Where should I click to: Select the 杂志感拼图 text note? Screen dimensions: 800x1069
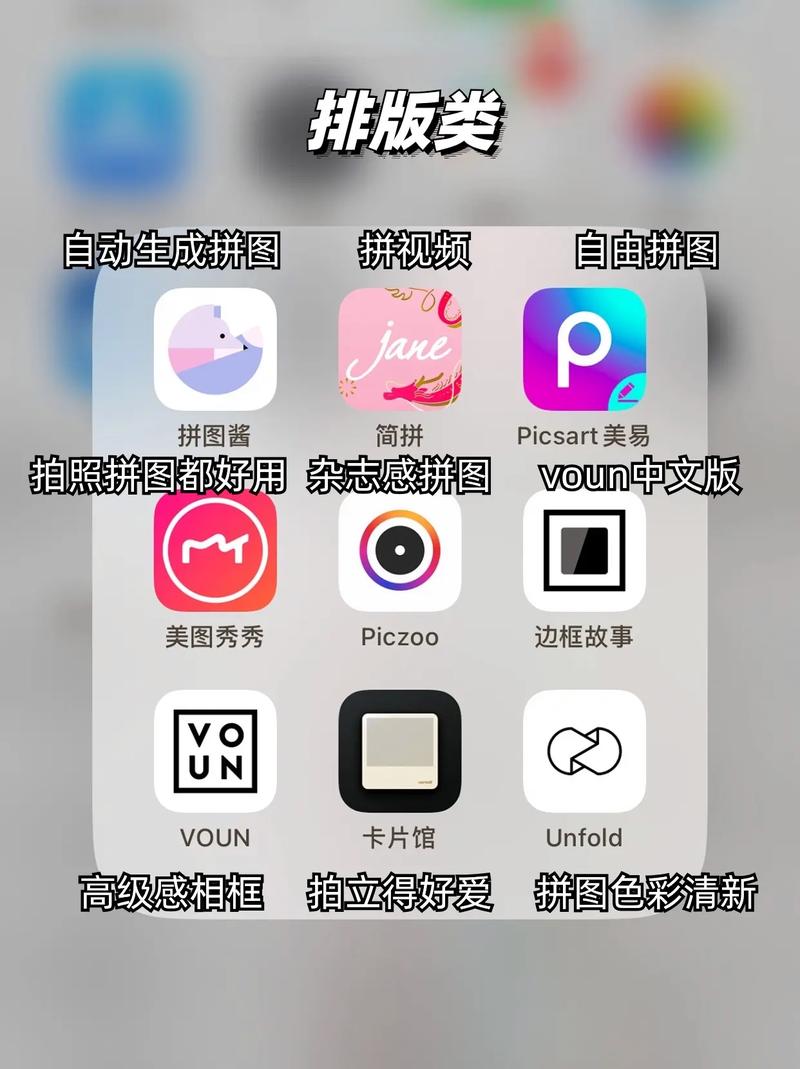tap(400, 477)
